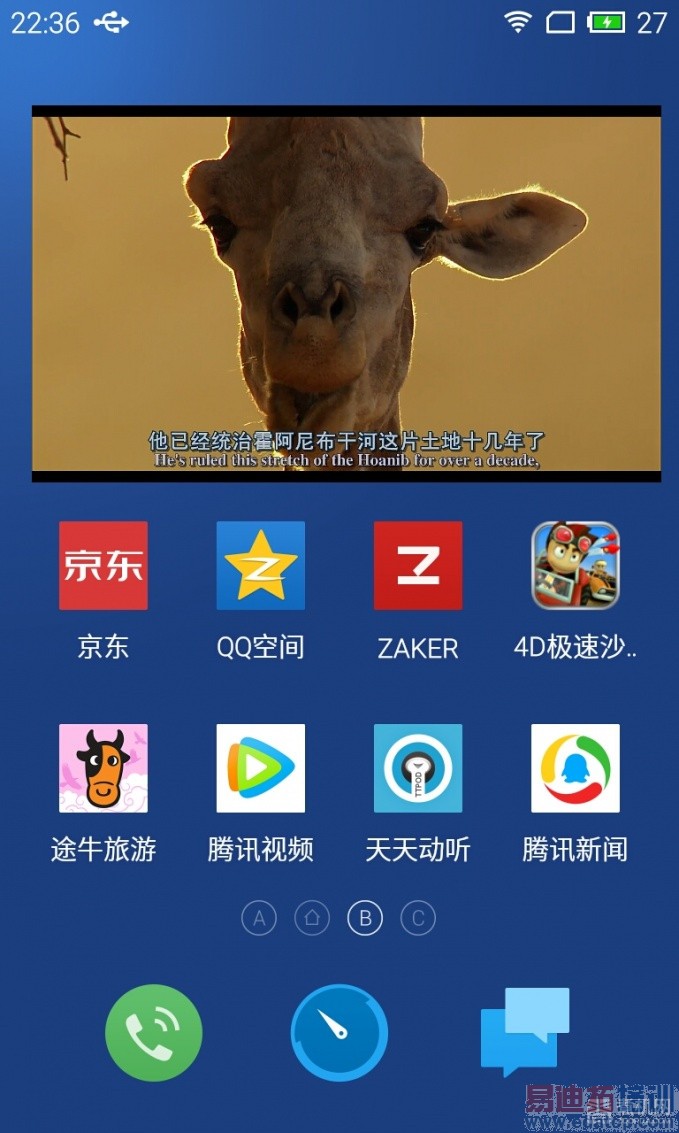The height and width of the screenshot is (1133, 679).
Task: Tap the floating giraffe video window
Action: pos(346,294)
